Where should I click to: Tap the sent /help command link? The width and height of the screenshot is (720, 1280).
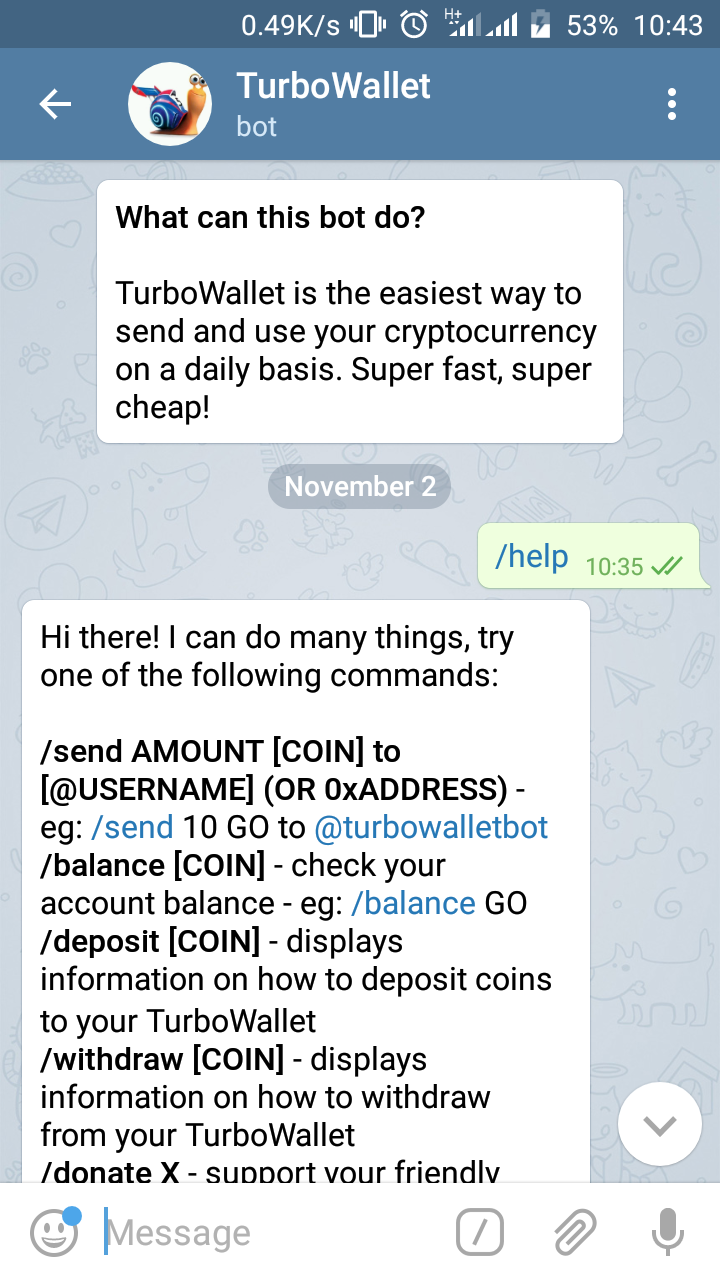pos(532,557)
